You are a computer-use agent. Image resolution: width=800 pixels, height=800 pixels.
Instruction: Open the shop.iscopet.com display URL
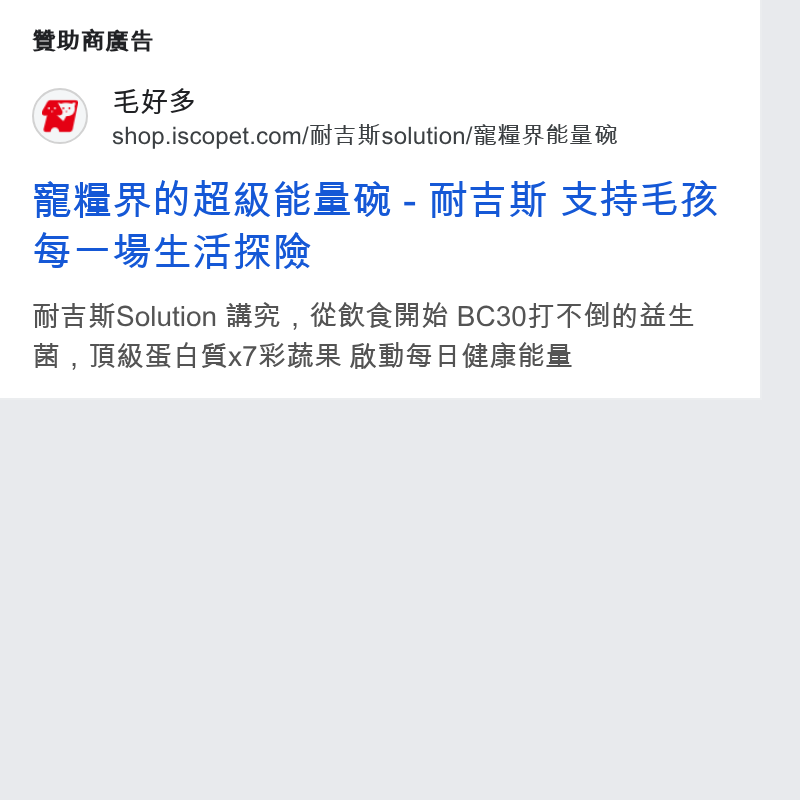[x=364, y=136]
